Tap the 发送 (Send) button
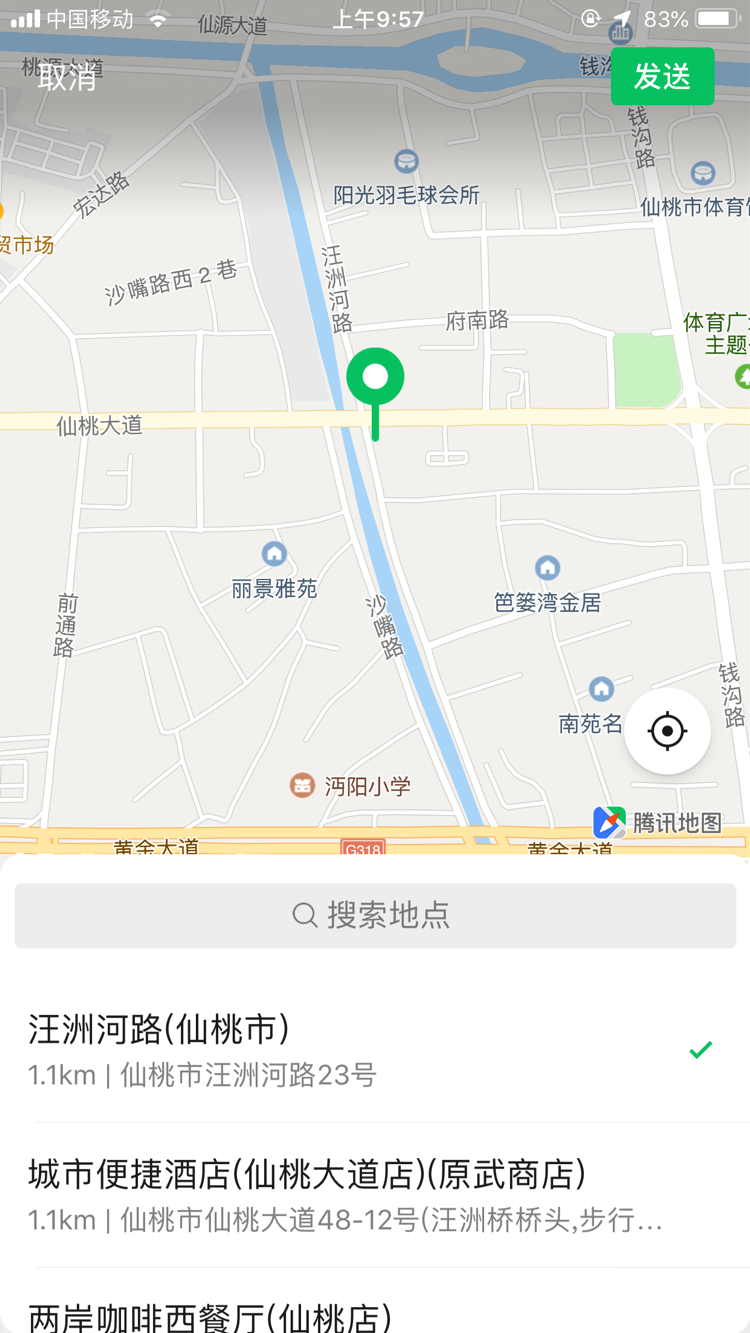Screen dimensions: 750x1333 [x=662, y=76]
